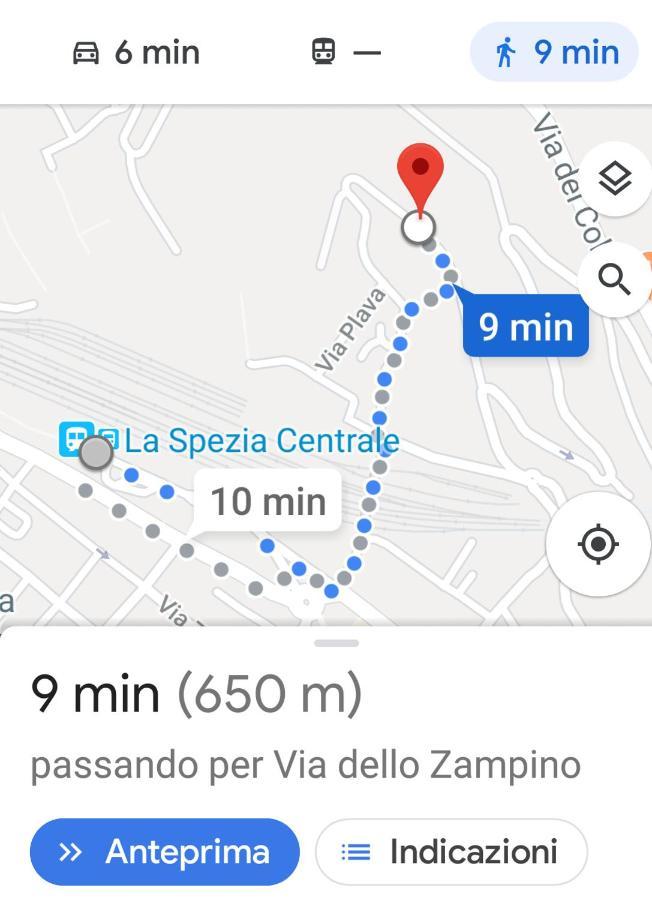652x900 pixels.
Task: Start the Anteprima route preview
Action: 165,852
